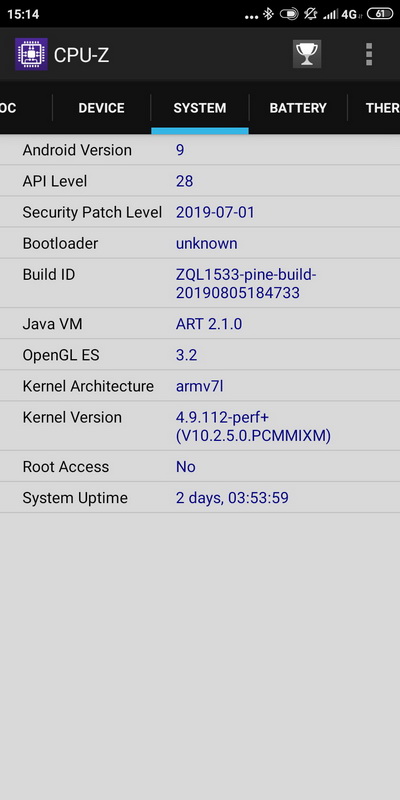Screen dimensions: 400x800
Task: Select the SYSTEM tab
Action: point(199,108)
